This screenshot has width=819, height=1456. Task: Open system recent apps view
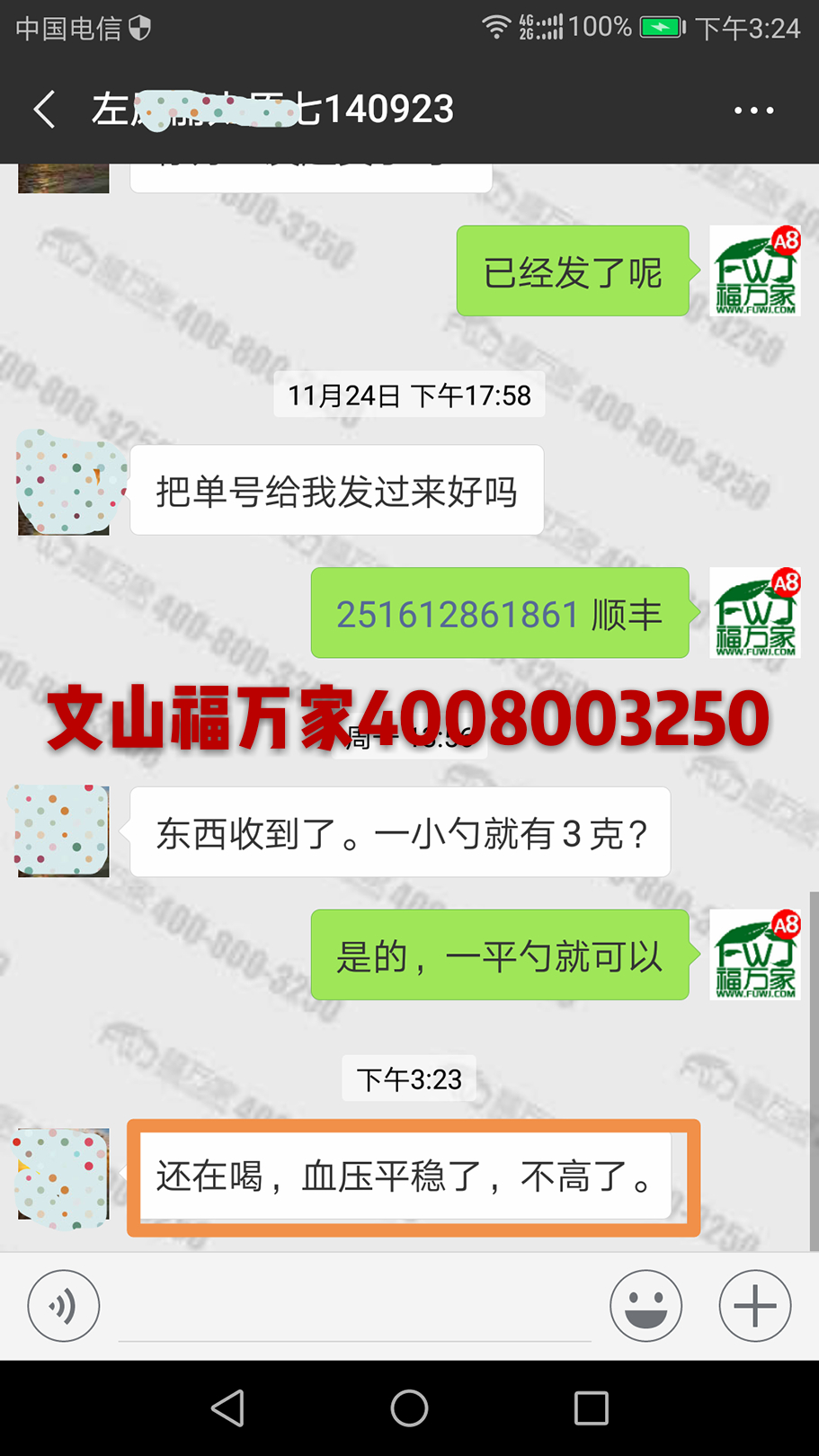[591, 1407]
